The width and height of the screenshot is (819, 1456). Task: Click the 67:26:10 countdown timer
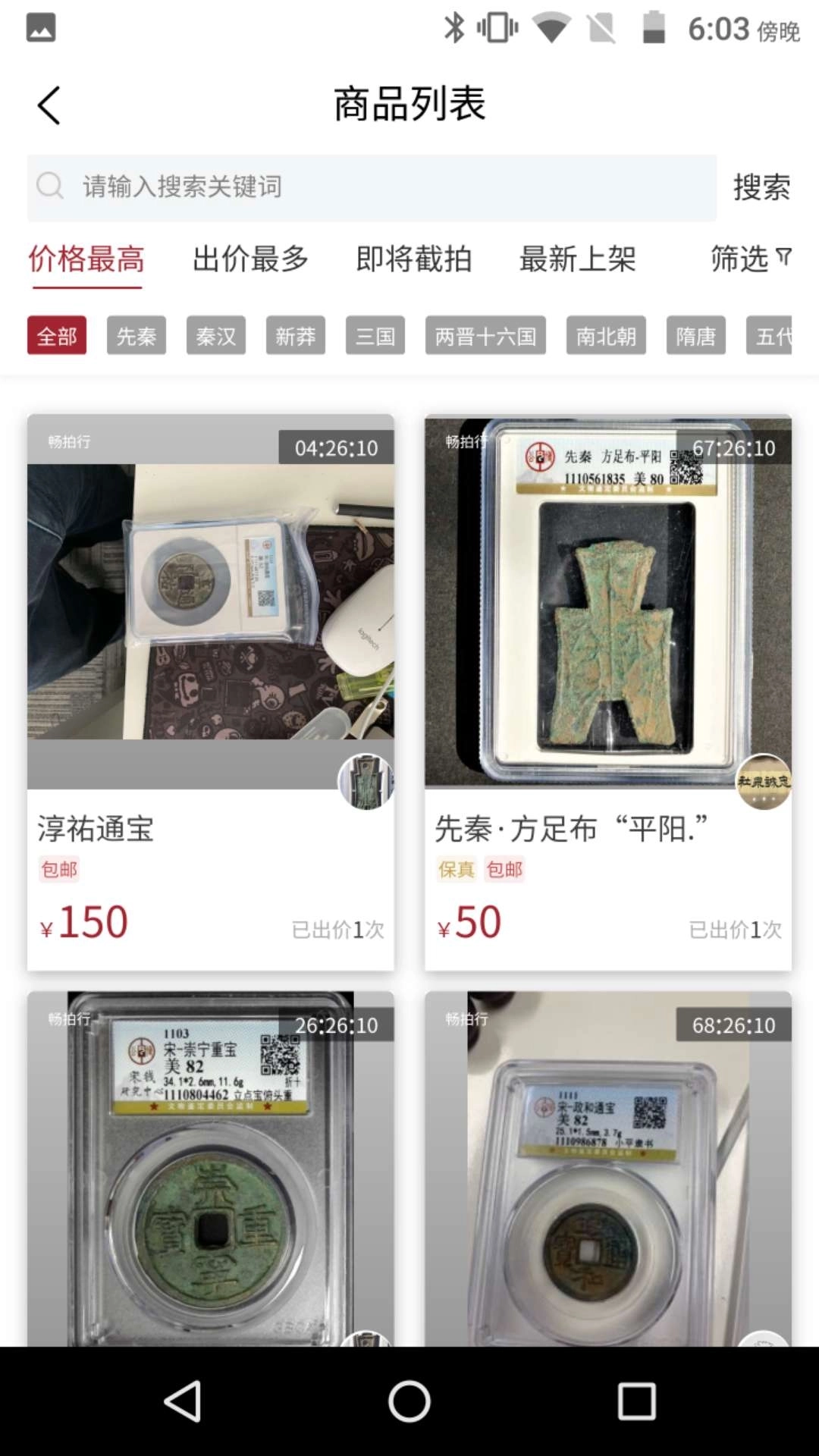pos(735,449)
